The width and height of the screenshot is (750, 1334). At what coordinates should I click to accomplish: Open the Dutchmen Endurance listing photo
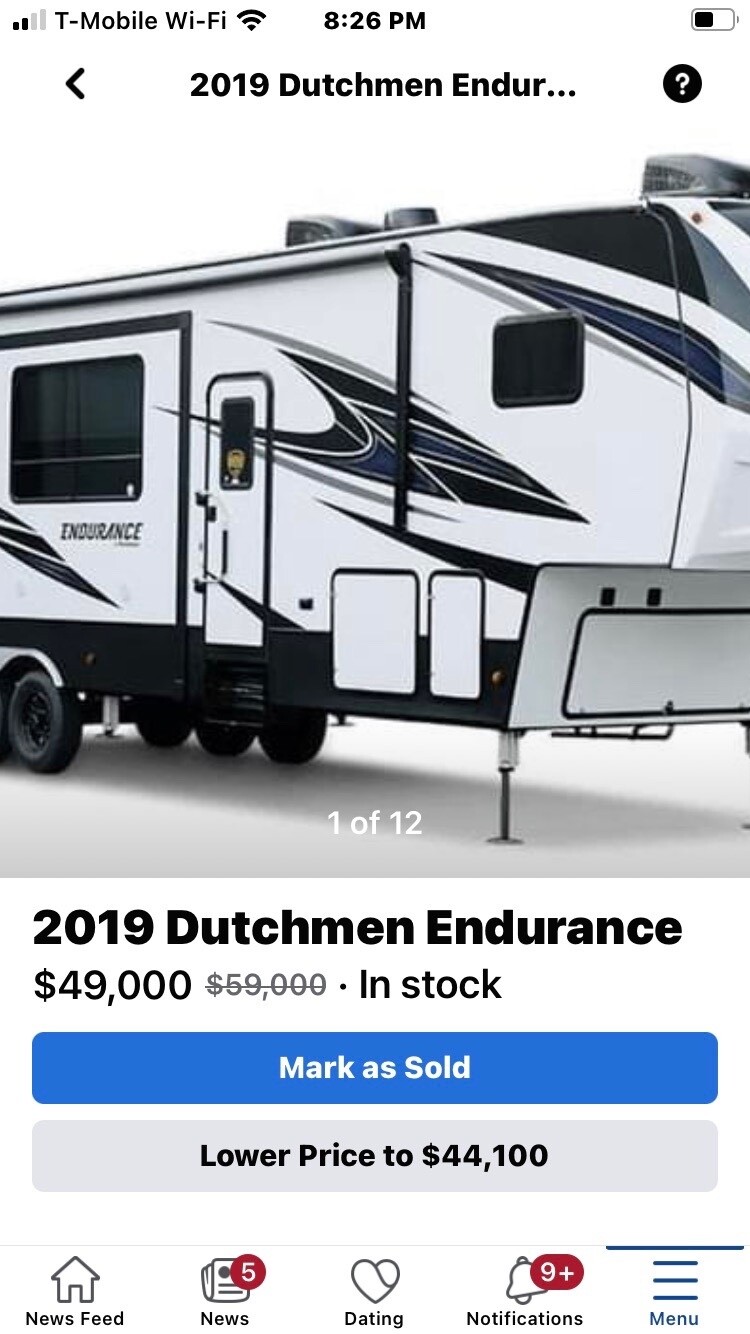pyautogui.click(x=375, y=502)
